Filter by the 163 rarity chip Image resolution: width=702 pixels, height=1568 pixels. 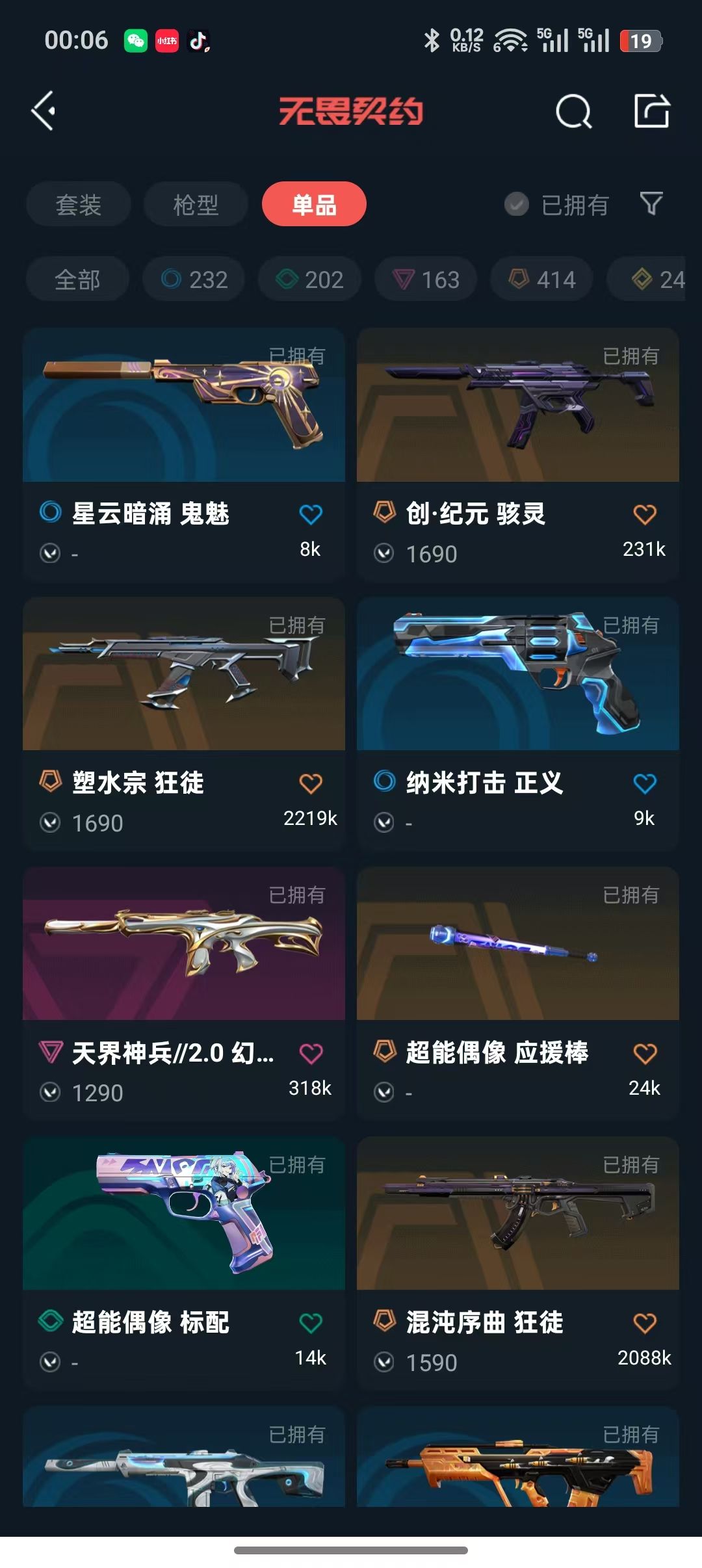pyautogui.click(x=426, y=280)
